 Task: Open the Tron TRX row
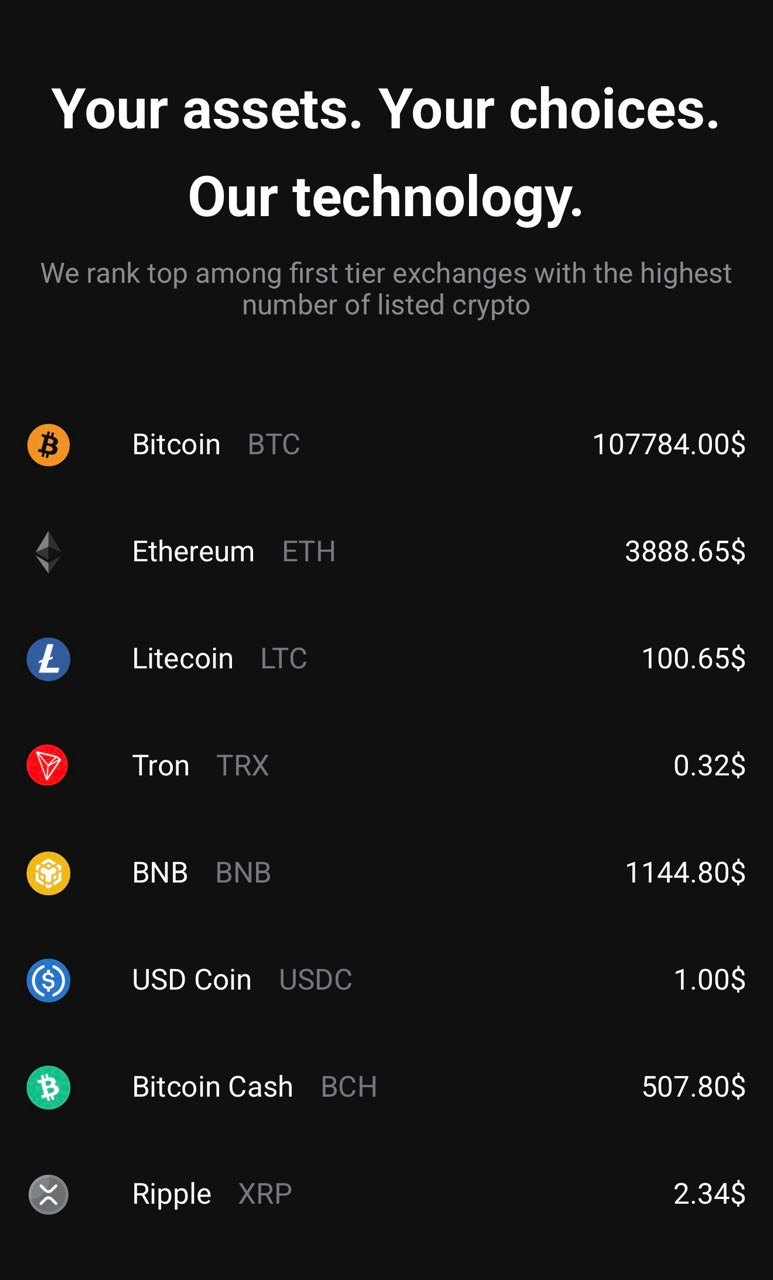161,765
